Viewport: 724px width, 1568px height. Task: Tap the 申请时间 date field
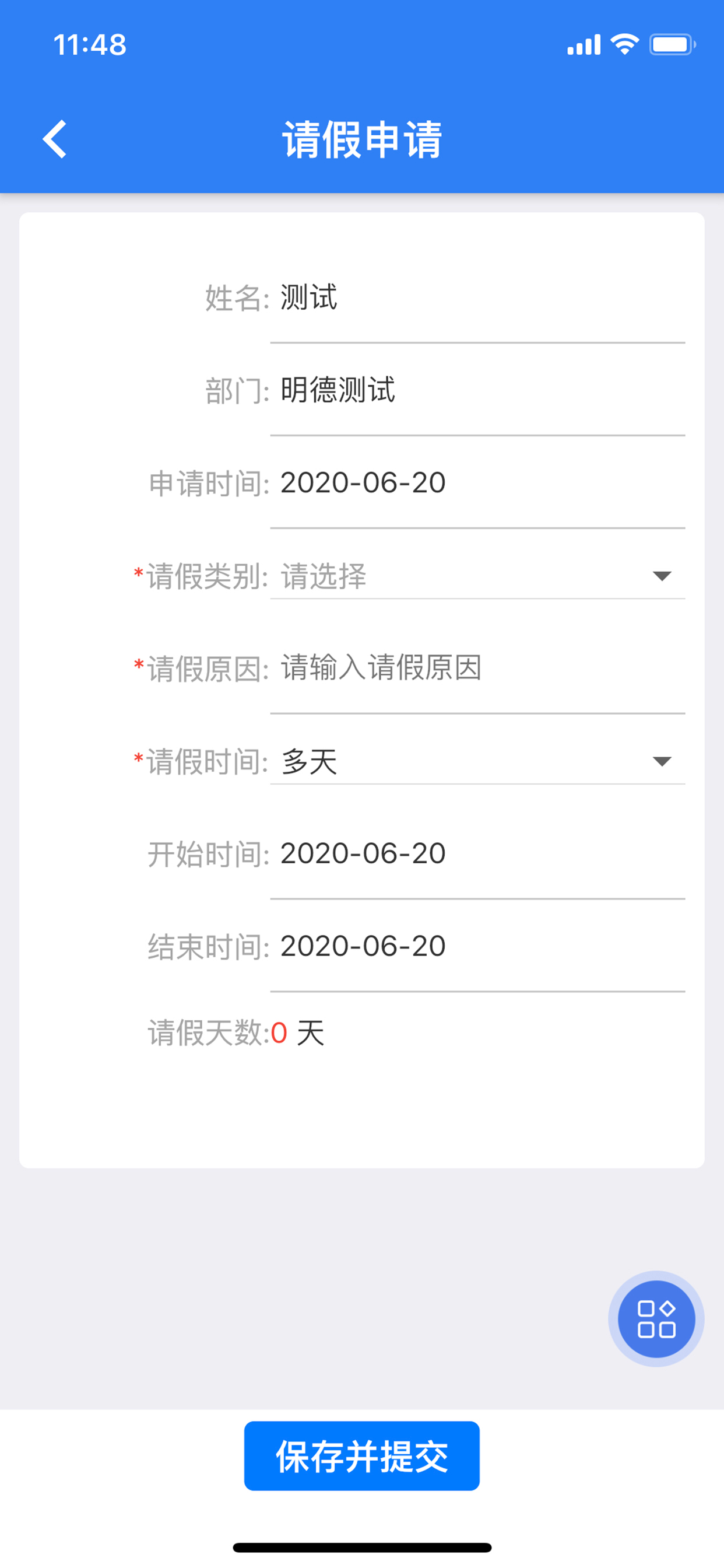coord(477,484)
